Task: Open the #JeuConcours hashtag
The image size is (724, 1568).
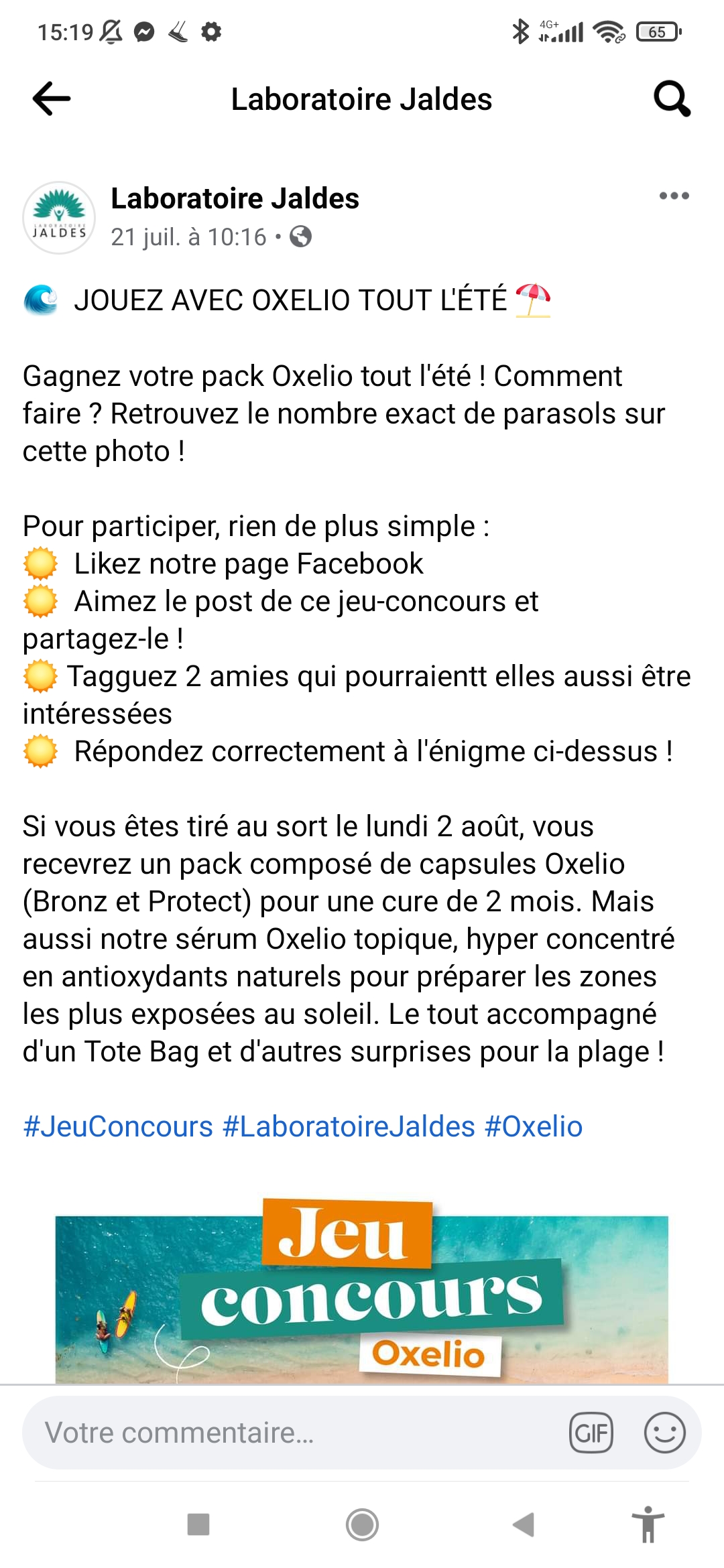Action: [x=118, y=1126]
